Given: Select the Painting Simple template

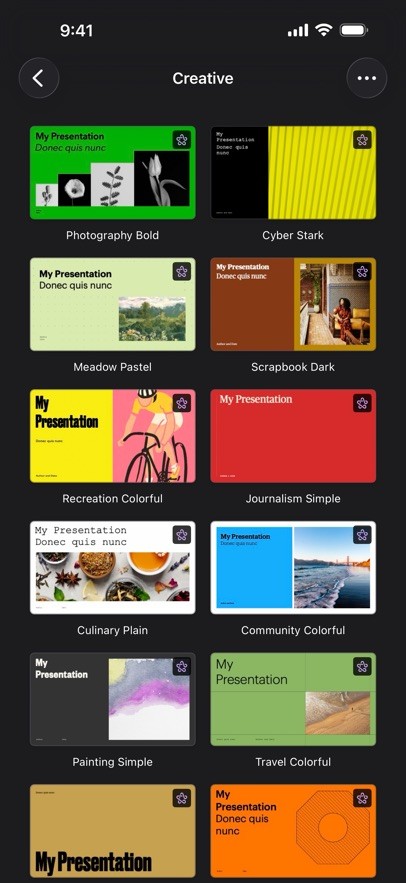Looking at the screenshot, I should [113, 699].
